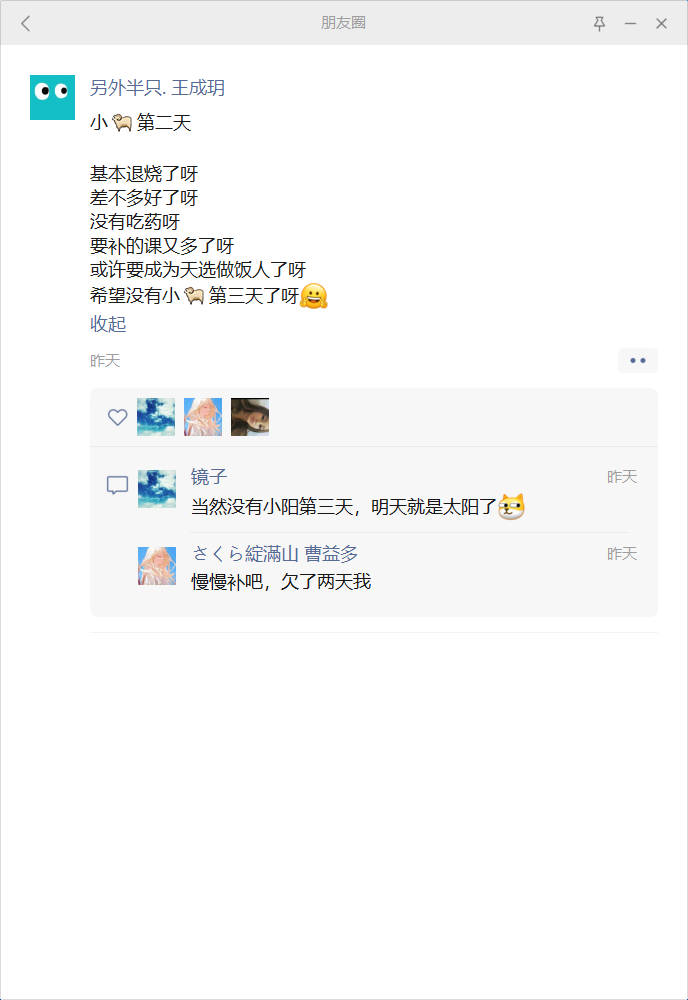Image resolution: width=688 pixels, height=1000 pixels.
Task: Open 镜子's profile from the comment
Action: point(209,477)
